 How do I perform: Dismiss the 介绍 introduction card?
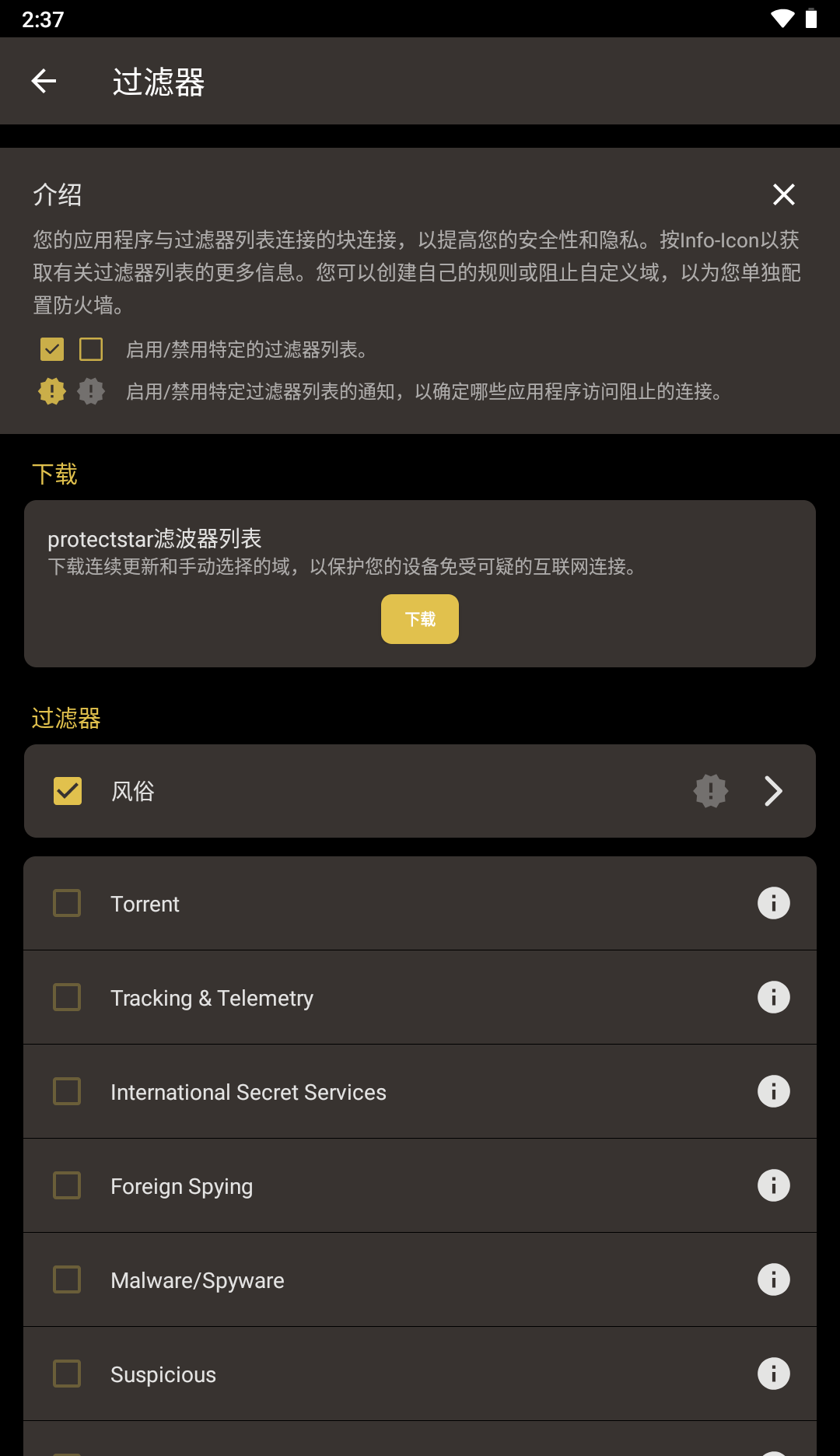(783, 194)
